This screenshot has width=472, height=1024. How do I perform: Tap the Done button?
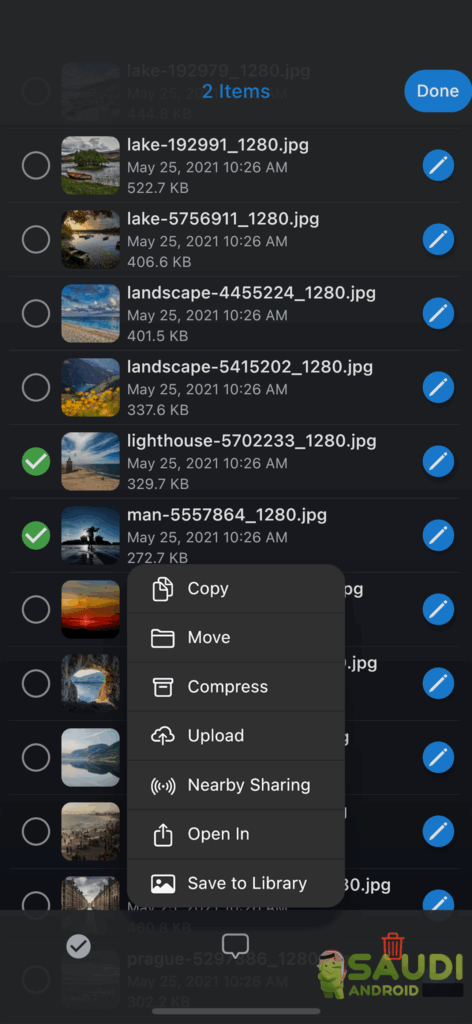pyautogui.click(x=437, y=91)
